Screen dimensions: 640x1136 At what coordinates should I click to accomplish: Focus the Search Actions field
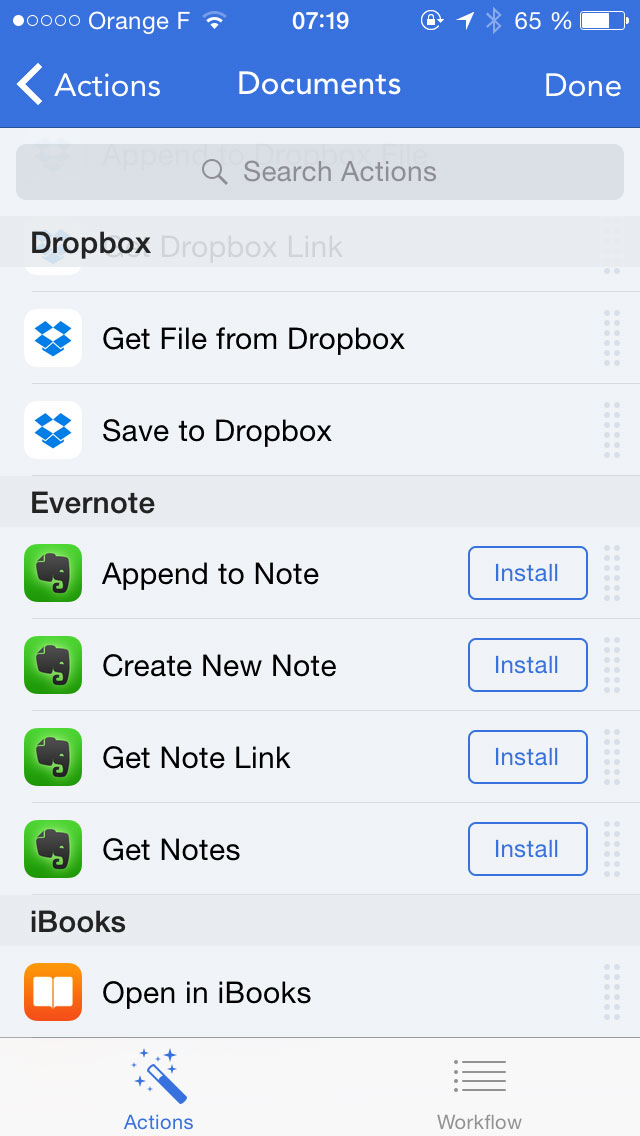320,172
